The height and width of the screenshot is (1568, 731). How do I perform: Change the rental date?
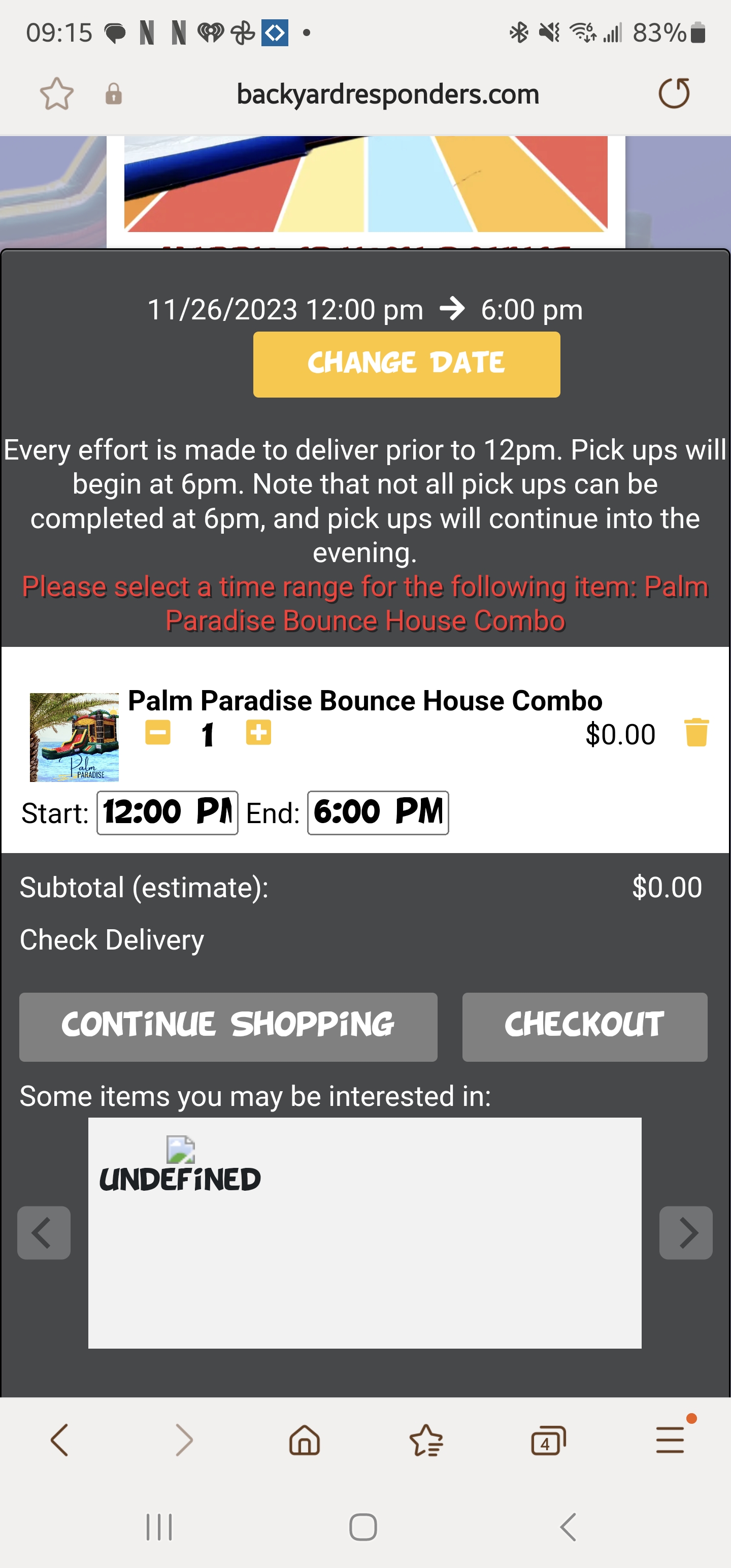point(406,364)
